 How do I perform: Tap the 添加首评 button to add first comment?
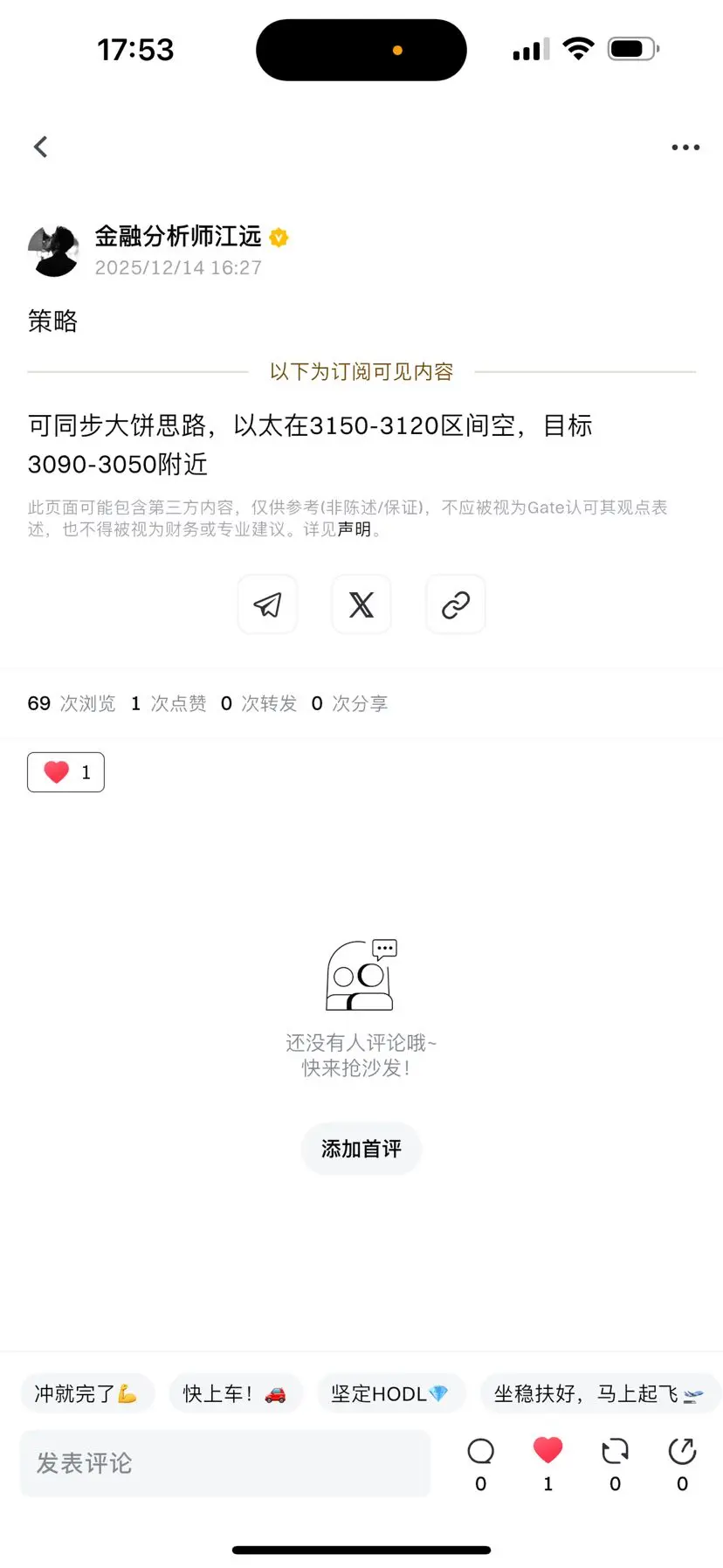361,1149
